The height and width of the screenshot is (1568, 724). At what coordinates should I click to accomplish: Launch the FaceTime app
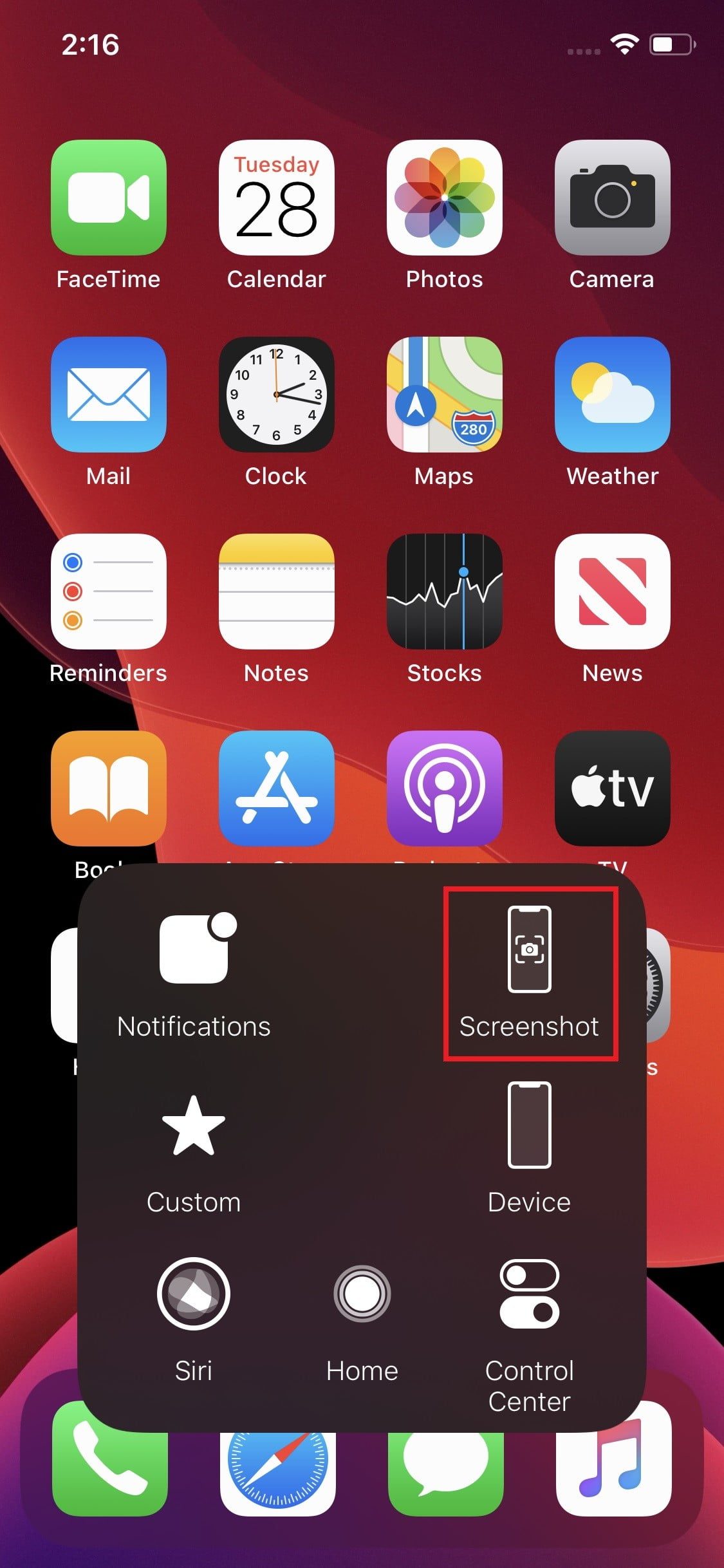(109, 198)
